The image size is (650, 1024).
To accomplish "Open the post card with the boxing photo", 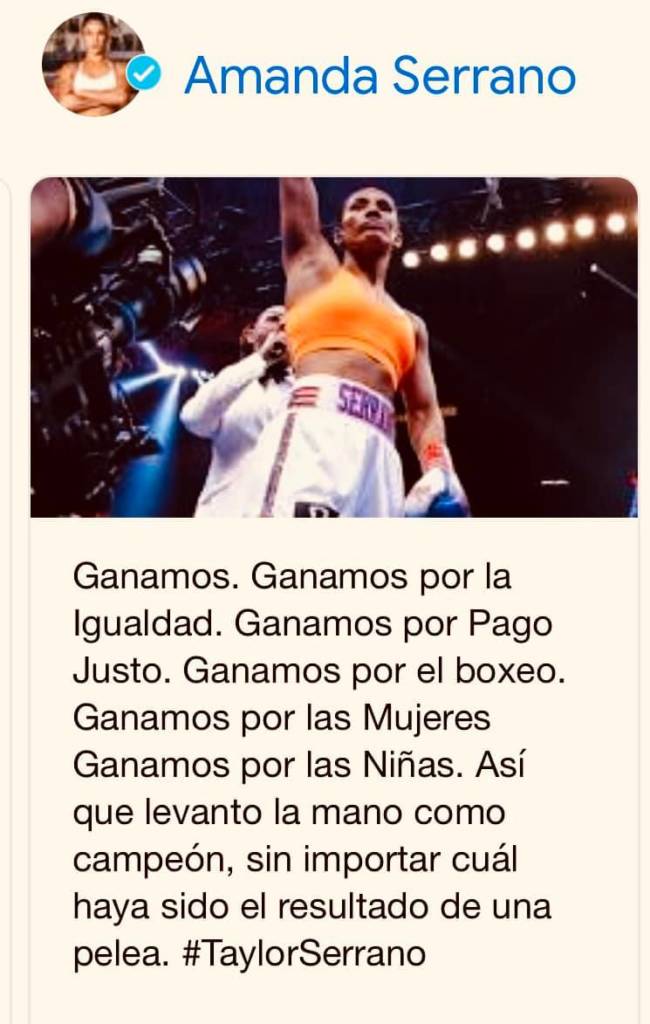I will click(333, 348).
